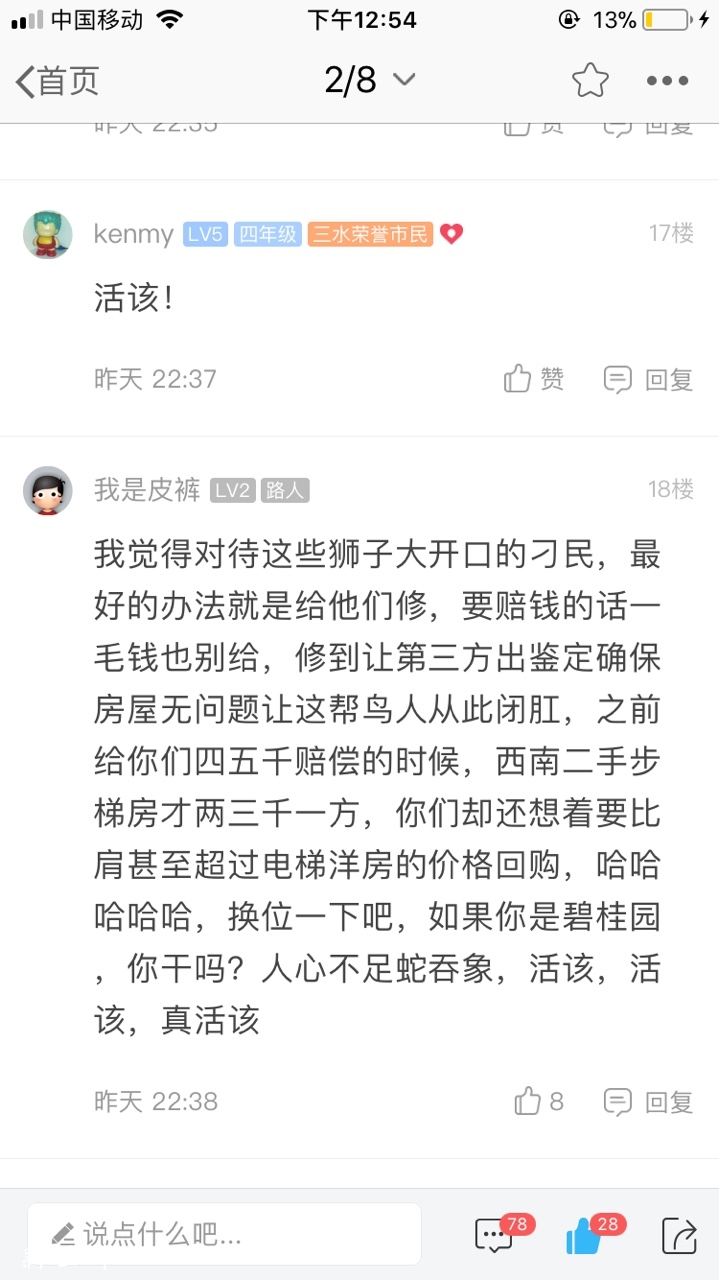719x1280 pixels.
Task: Reply to 我是皮裤's comment on floor 18
Action: (648, 1101)
